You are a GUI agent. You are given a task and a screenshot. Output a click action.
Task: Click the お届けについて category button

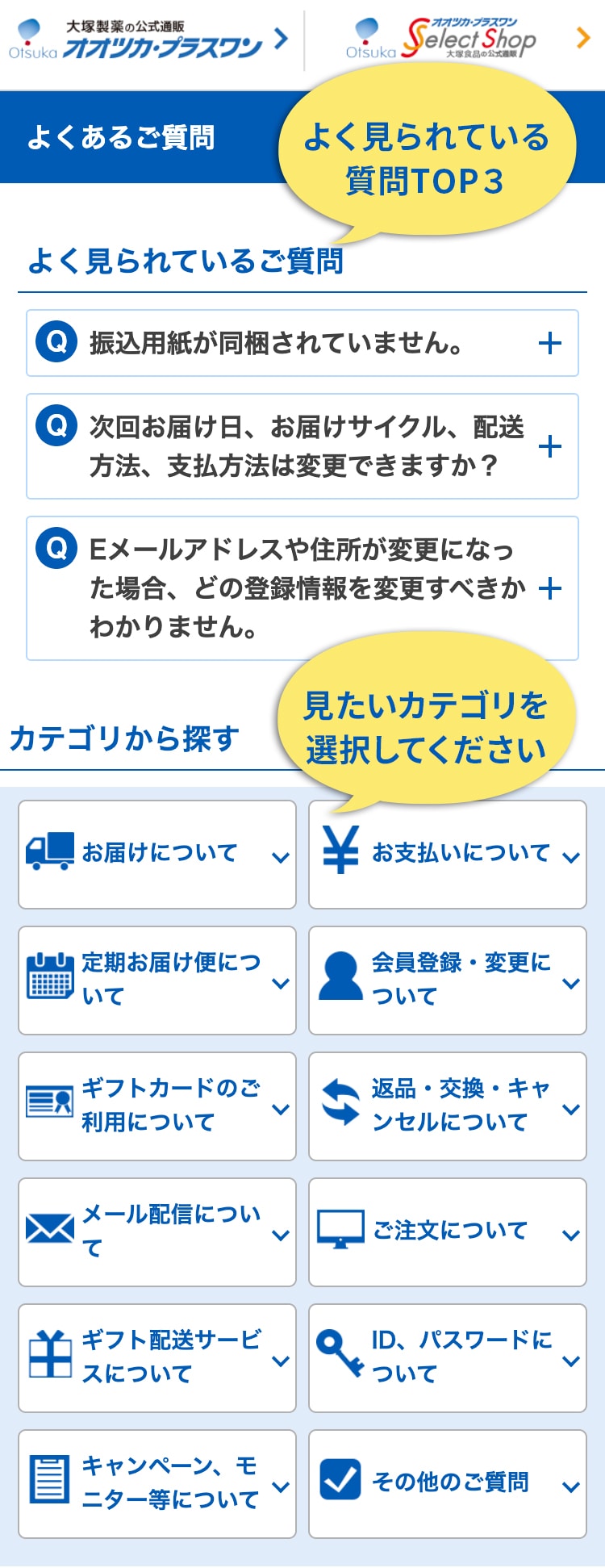pos(157,853)
